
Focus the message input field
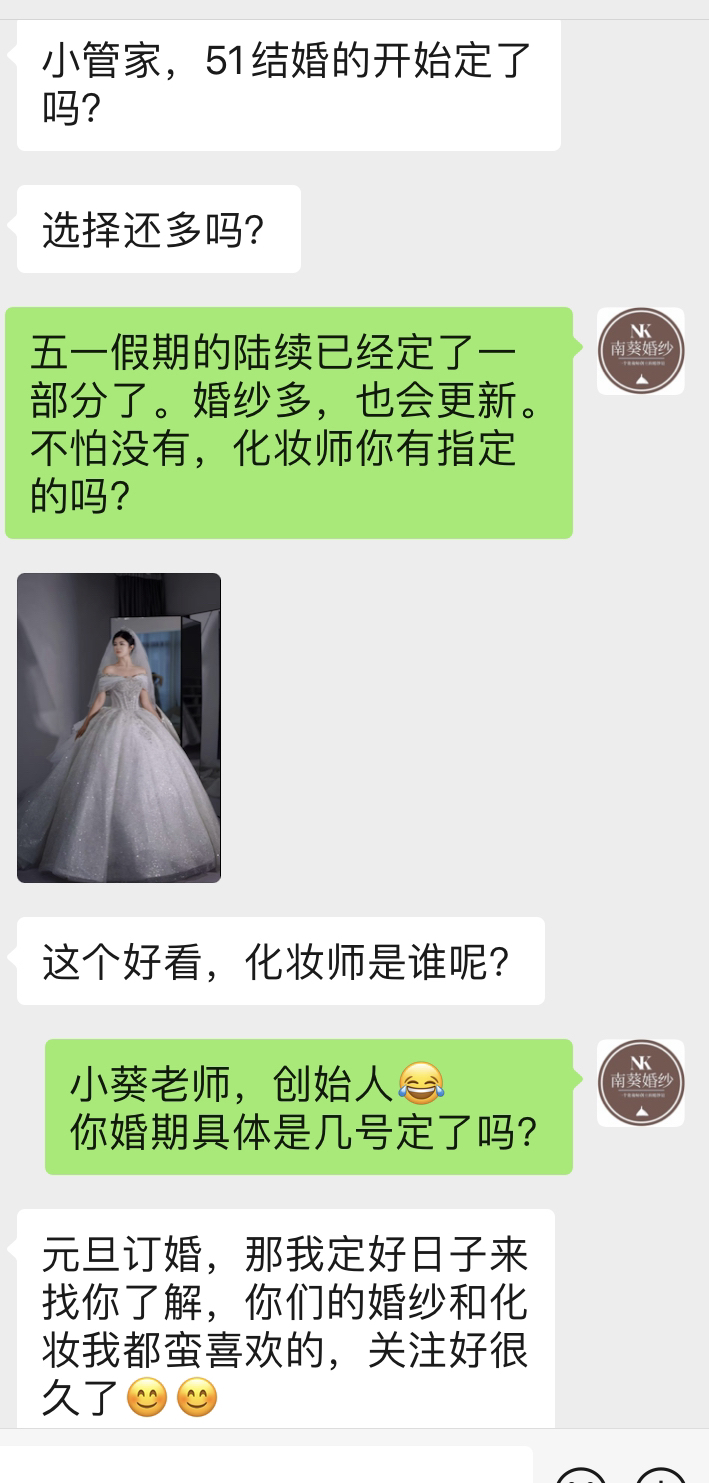(x=266, y=1465)
